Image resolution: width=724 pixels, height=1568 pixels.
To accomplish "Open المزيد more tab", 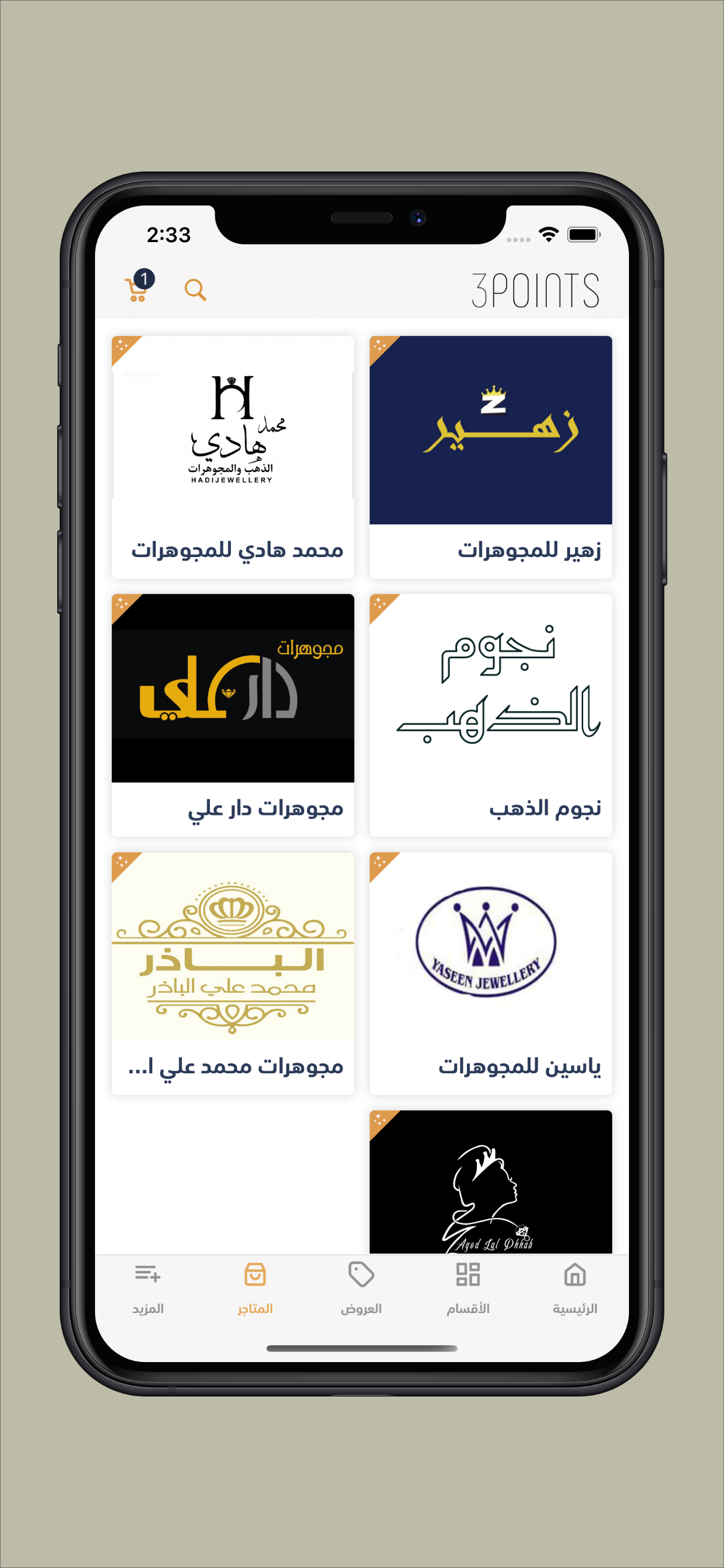I will tap(148, 1288).
